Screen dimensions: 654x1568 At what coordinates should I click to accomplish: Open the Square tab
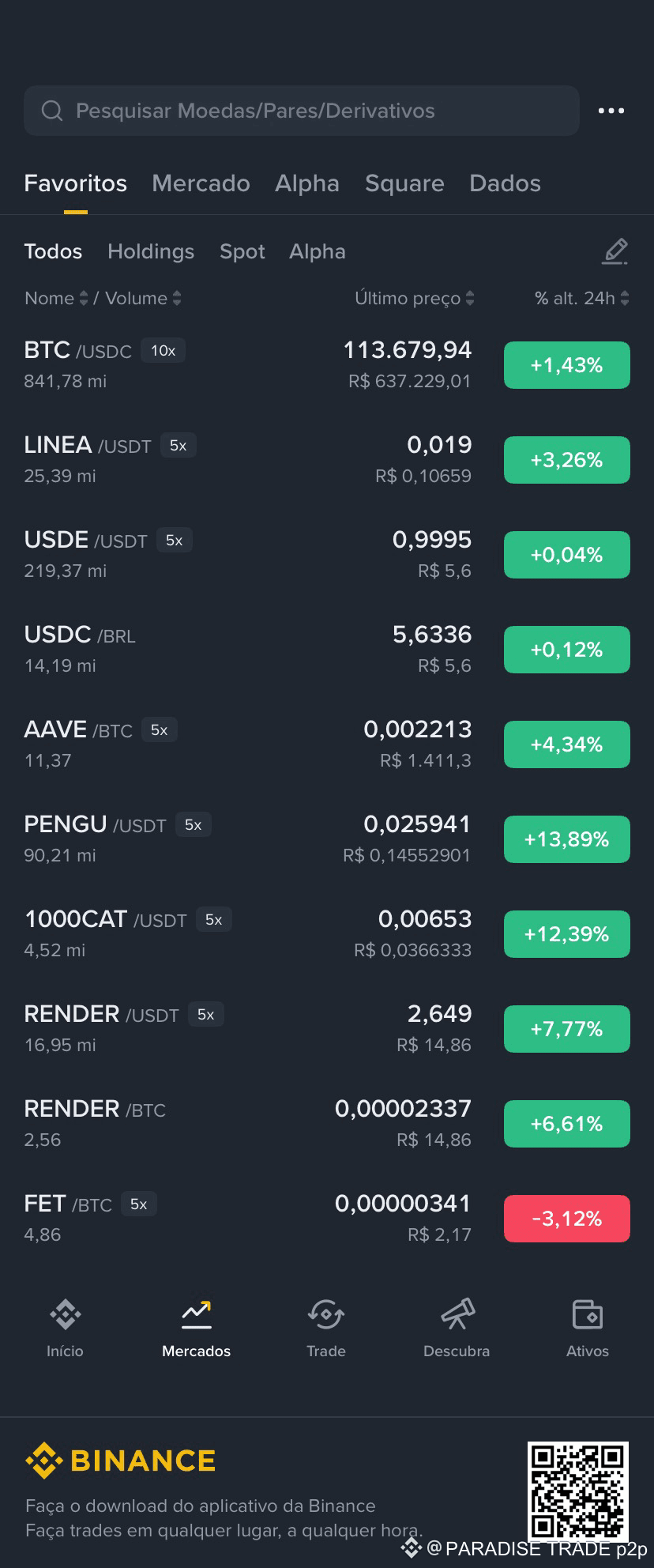pyautogui.click(x=404, y=183)
